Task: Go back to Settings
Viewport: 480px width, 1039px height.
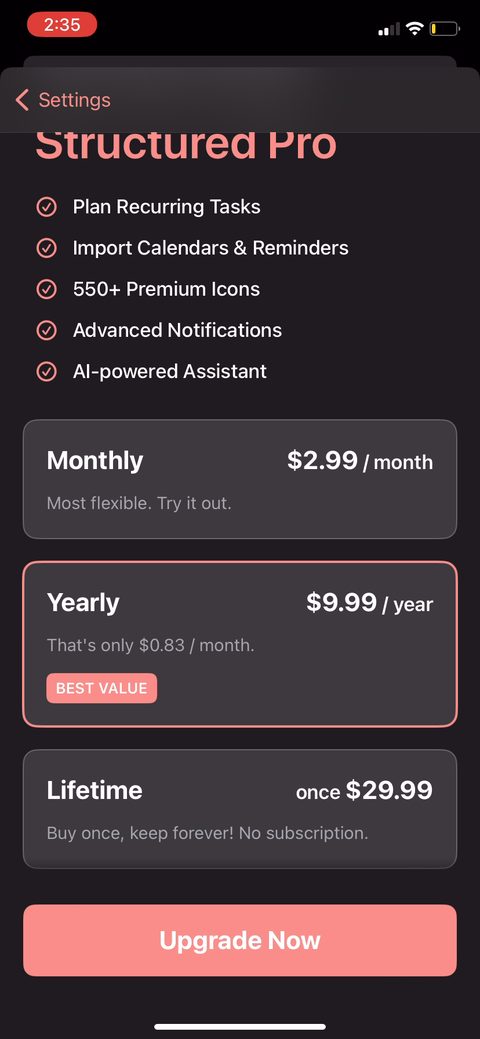Action: [63, 100]
